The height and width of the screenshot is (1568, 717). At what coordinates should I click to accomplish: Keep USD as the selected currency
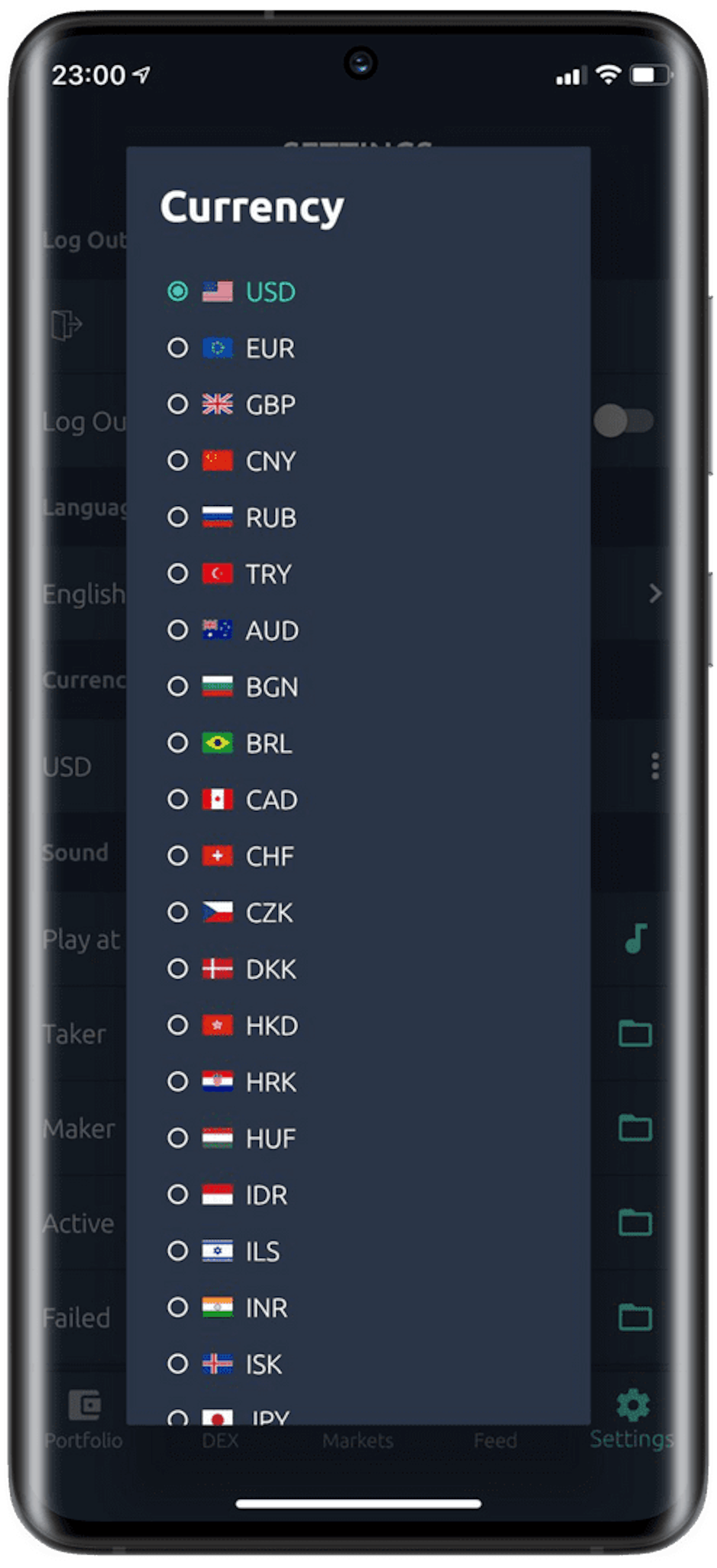click(x=231, y=292)
